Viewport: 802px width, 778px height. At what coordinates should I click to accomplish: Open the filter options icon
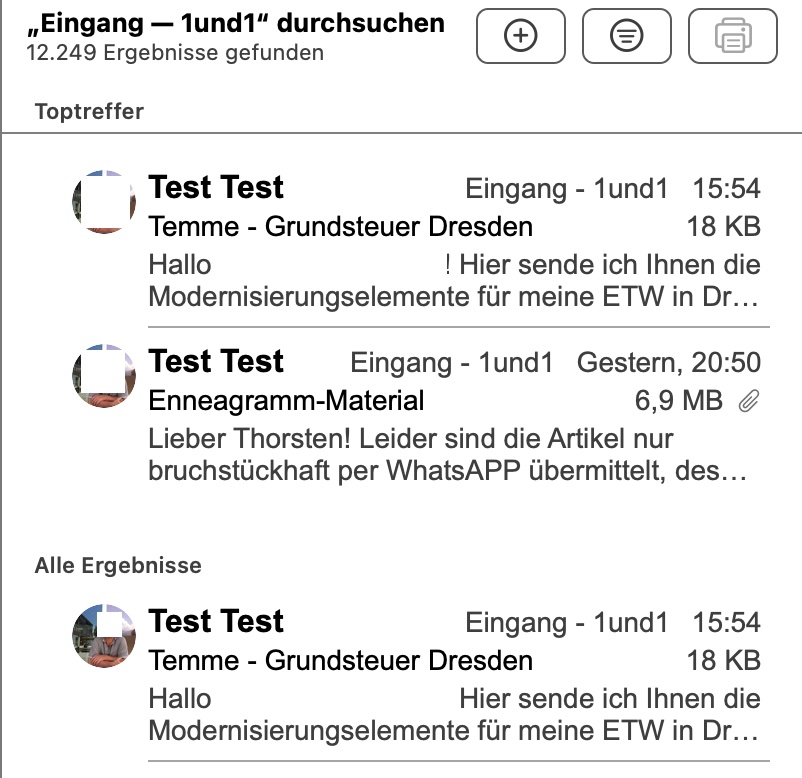tap(626, 36)
